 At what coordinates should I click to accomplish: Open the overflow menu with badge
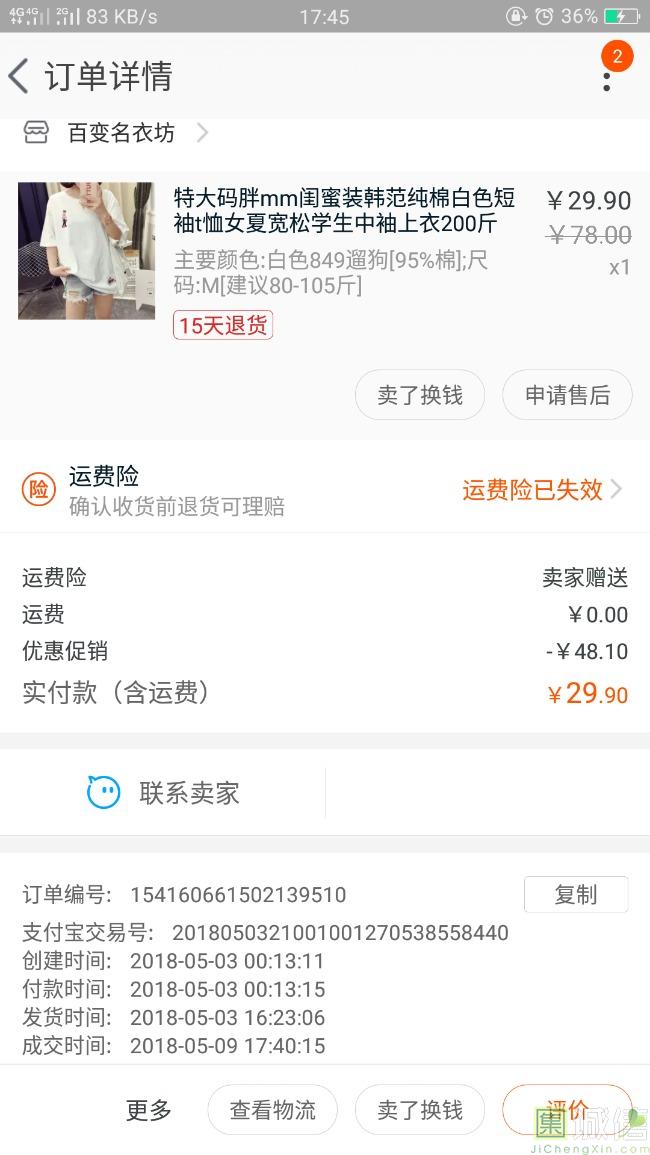click(607, 76)
